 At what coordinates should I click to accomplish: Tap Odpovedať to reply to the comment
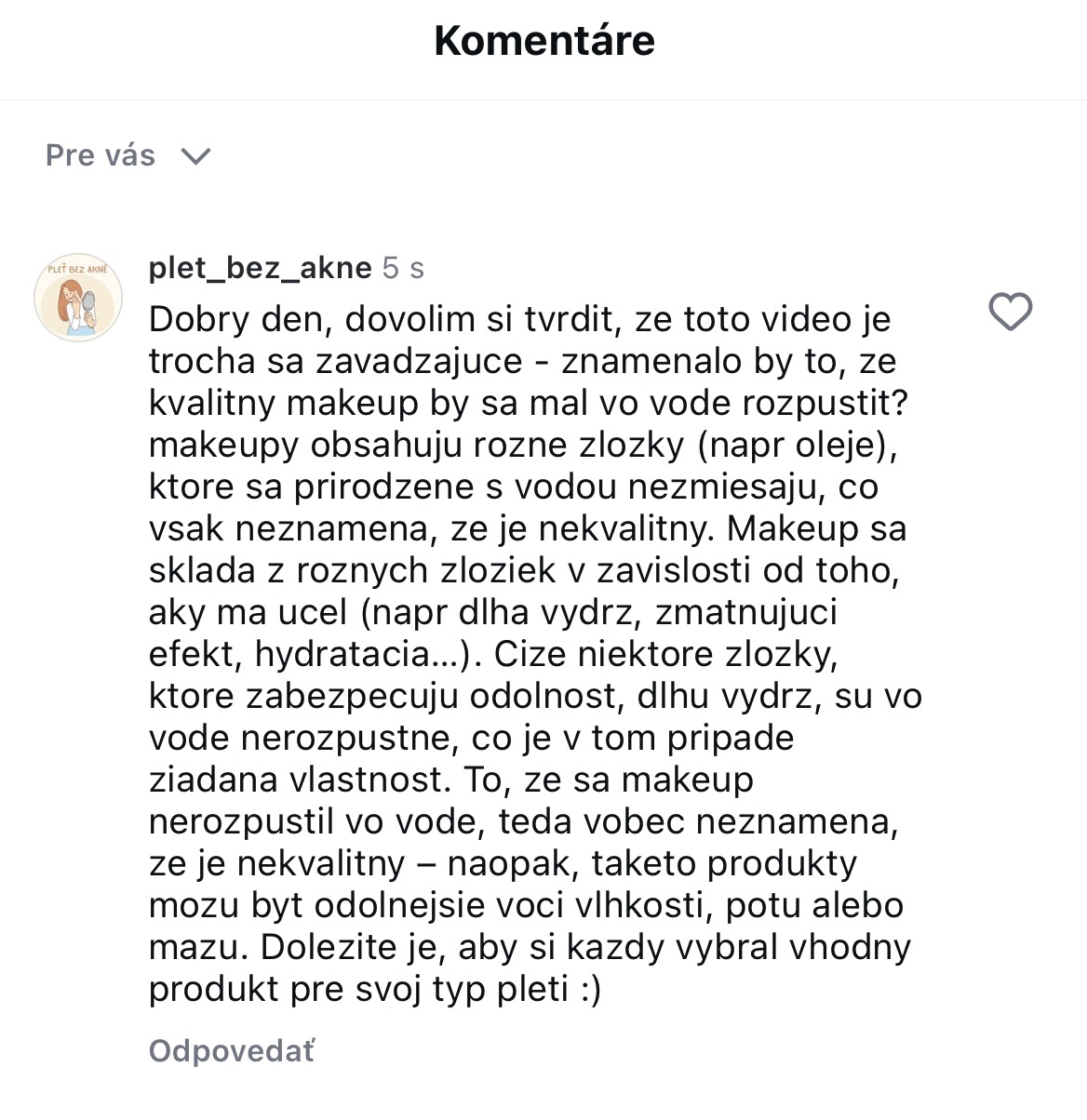pos(232,1051)
